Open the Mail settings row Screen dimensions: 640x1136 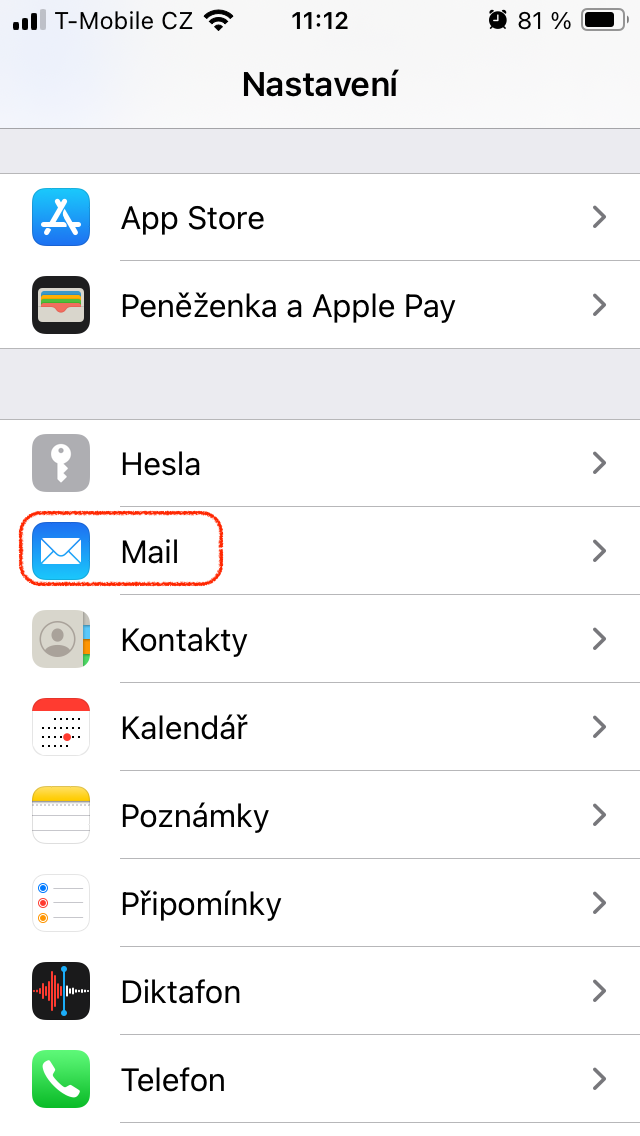(x=320, y=552)
